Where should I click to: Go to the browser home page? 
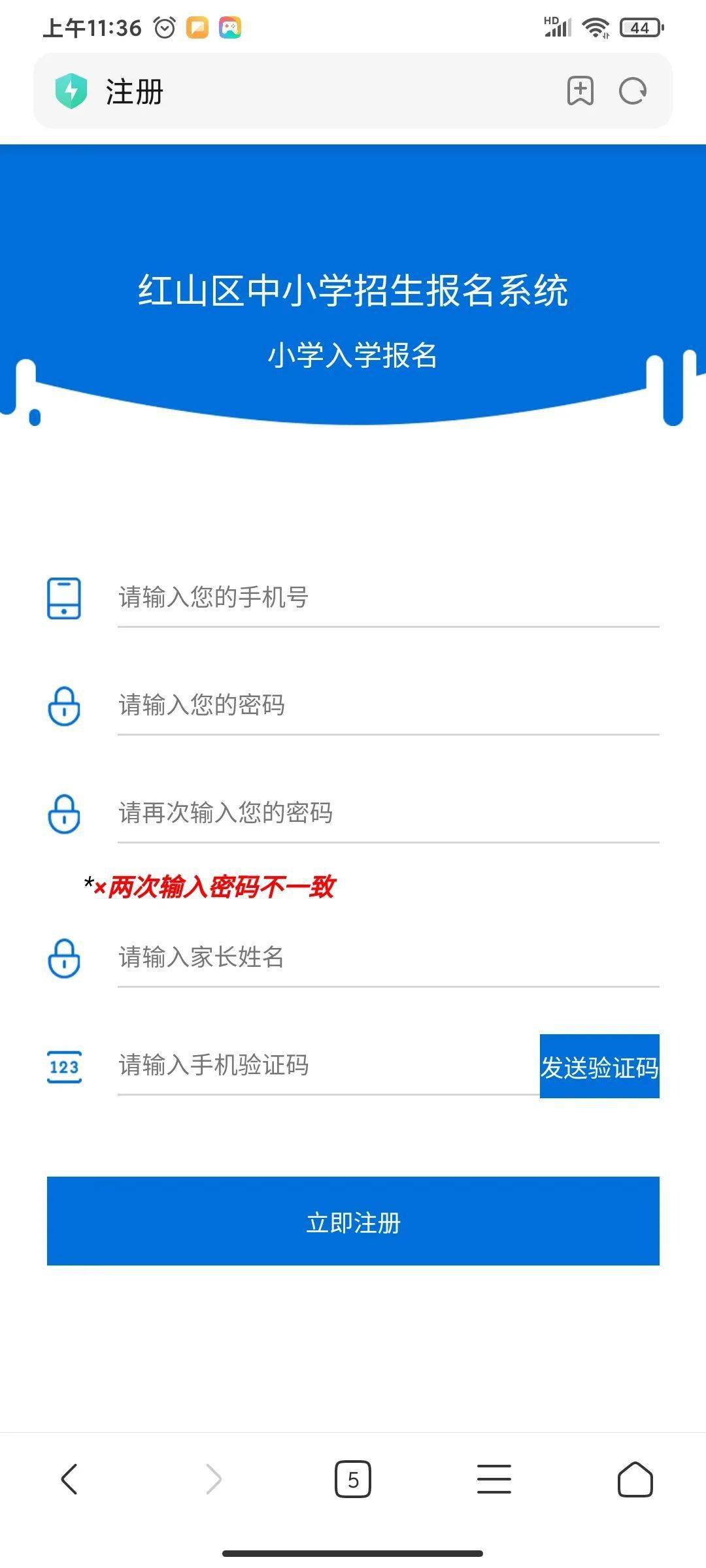(635, 1479)
